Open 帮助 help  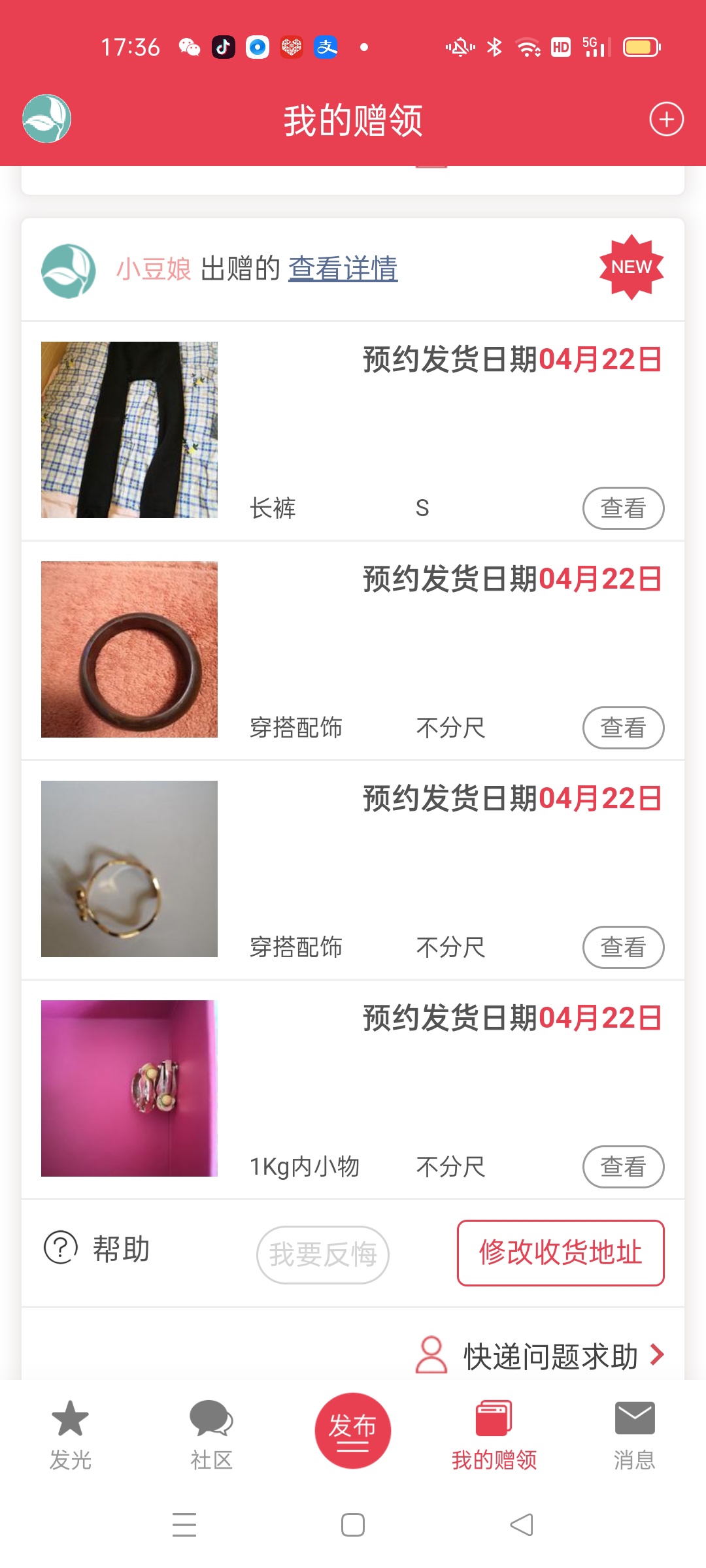97,1249
